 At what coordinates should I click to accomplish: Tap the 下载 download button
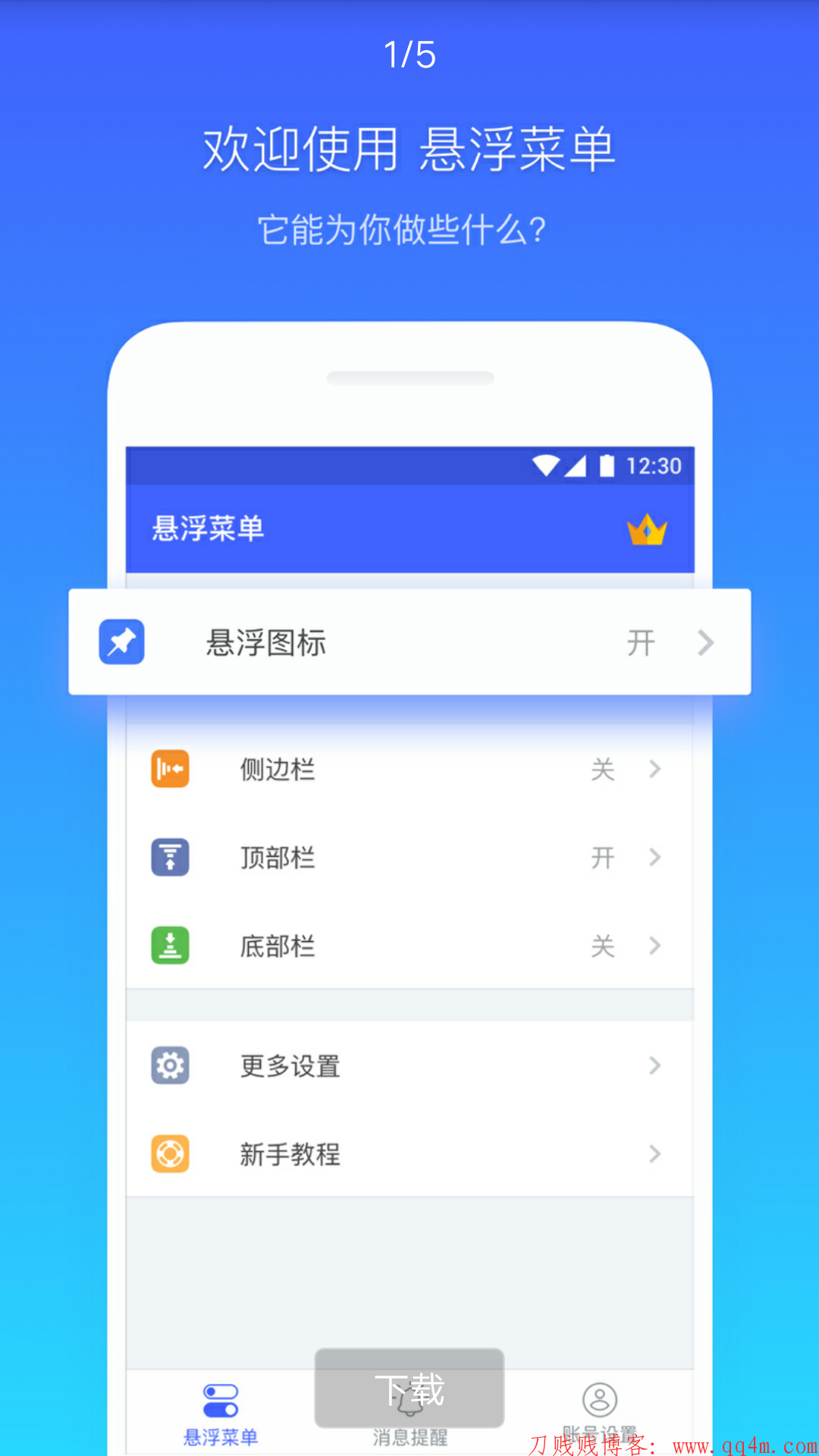tap(409, 1389)
